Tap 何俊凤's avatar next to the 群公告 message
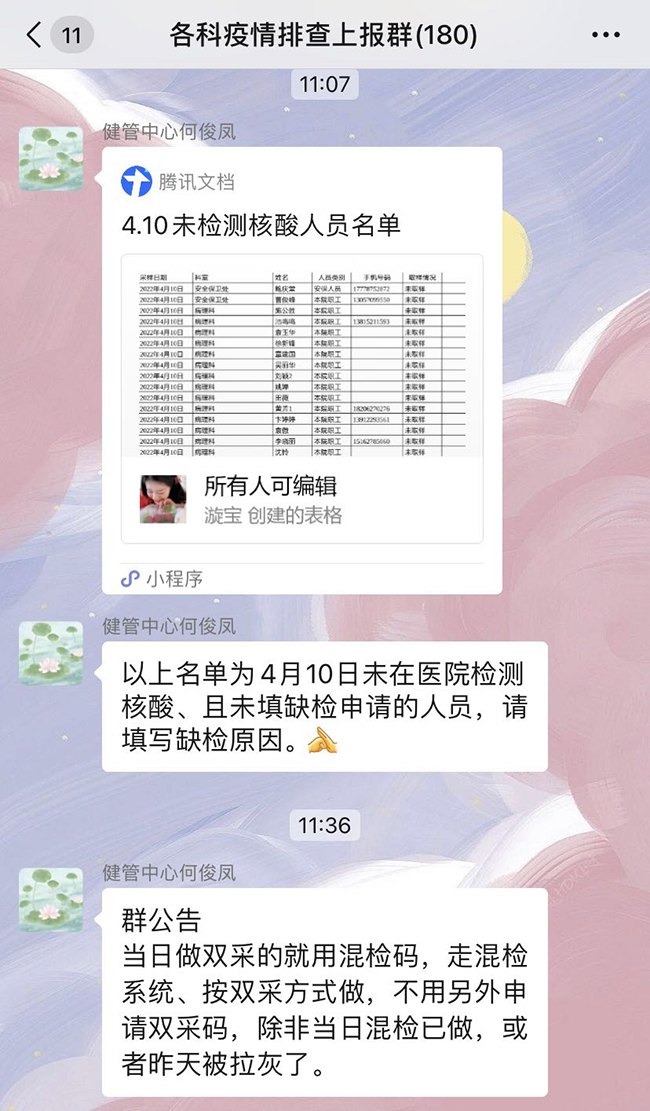Viewport: 650px width, 1111px height. coord(51,899)
